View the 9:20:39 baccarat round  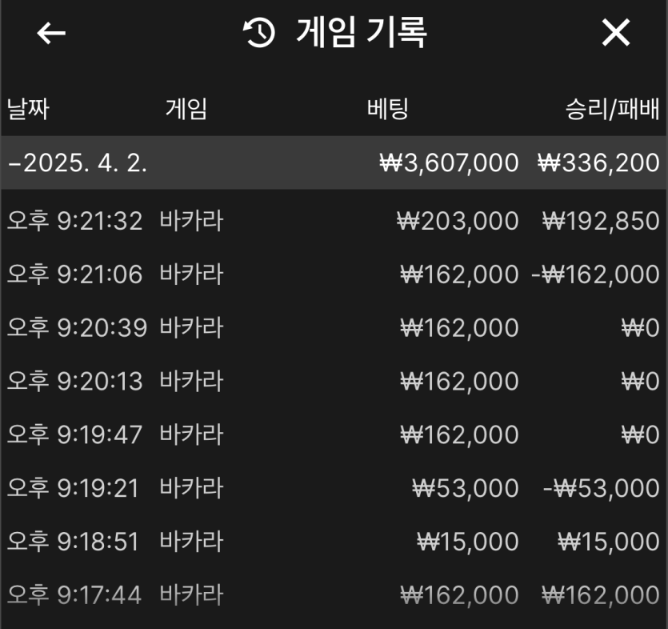tap(333, 327)
